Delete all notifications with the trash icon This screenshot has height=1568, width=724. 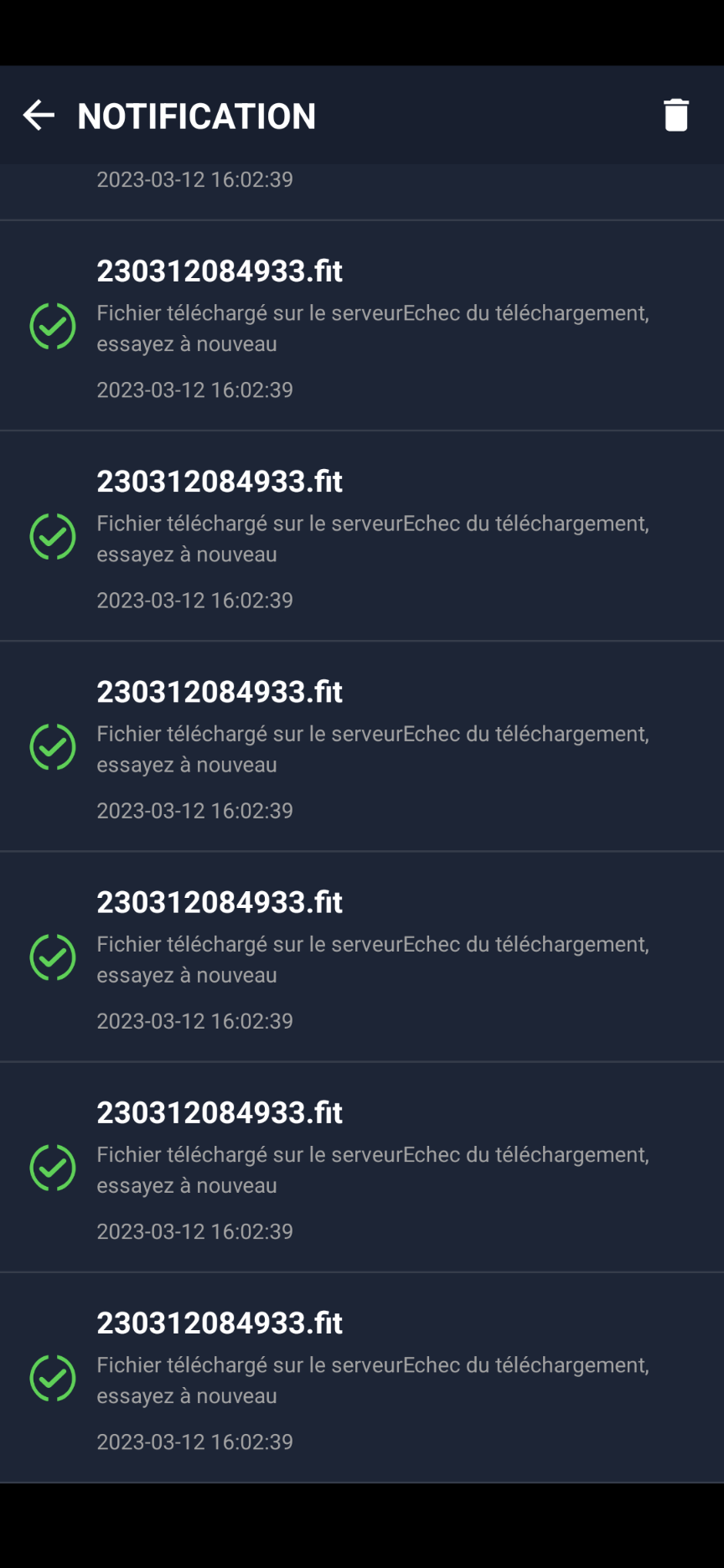[x=675, y=116]
